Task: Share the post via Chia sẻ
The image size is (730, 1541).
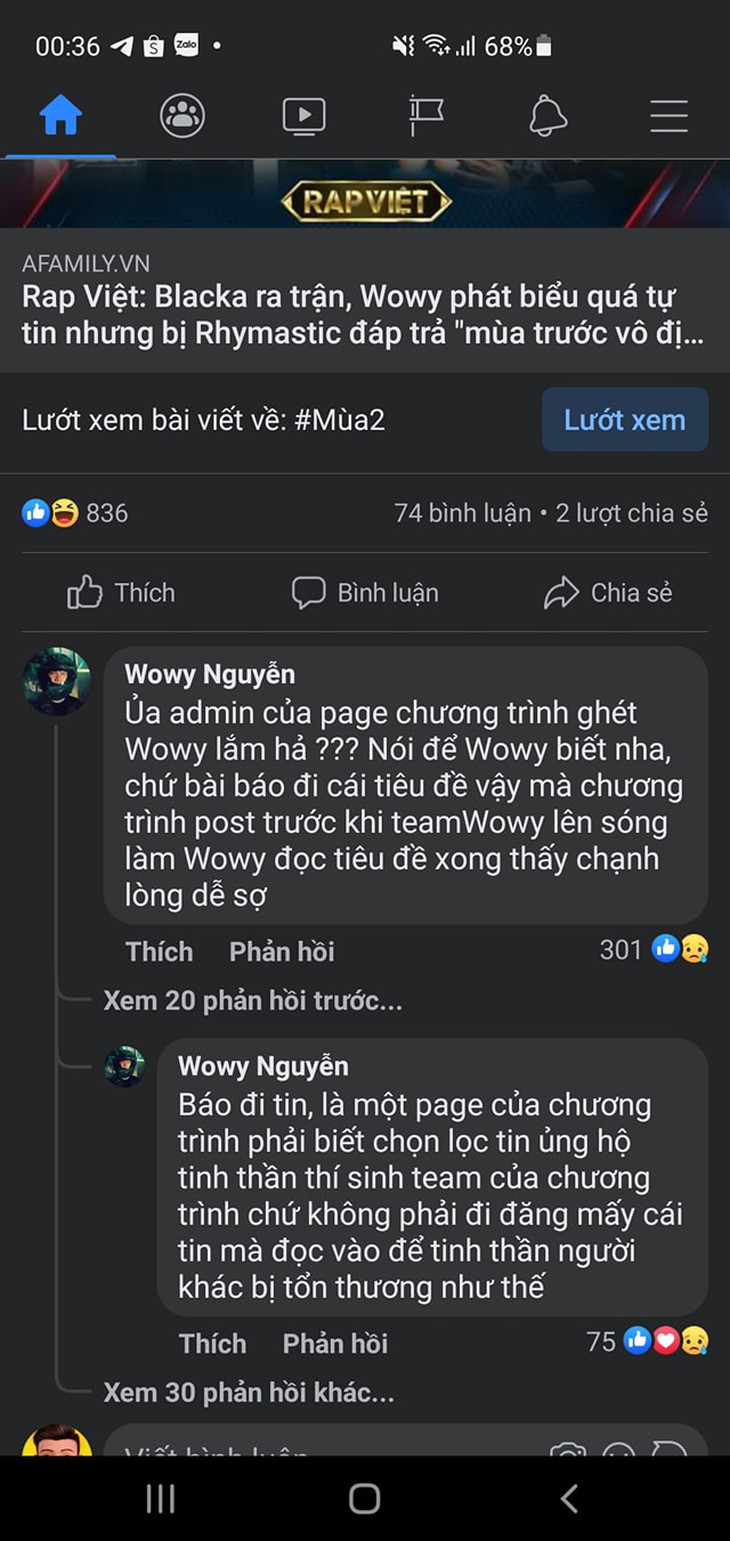Action: [608, 593]
